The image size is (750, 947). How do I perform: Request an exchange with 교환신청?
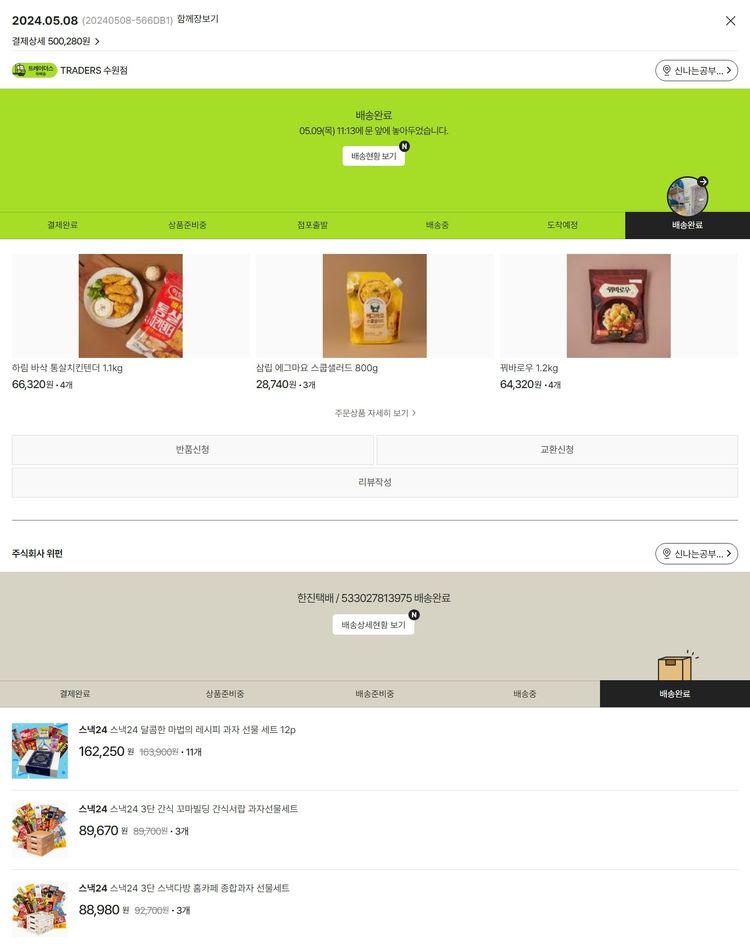(557, 450)
